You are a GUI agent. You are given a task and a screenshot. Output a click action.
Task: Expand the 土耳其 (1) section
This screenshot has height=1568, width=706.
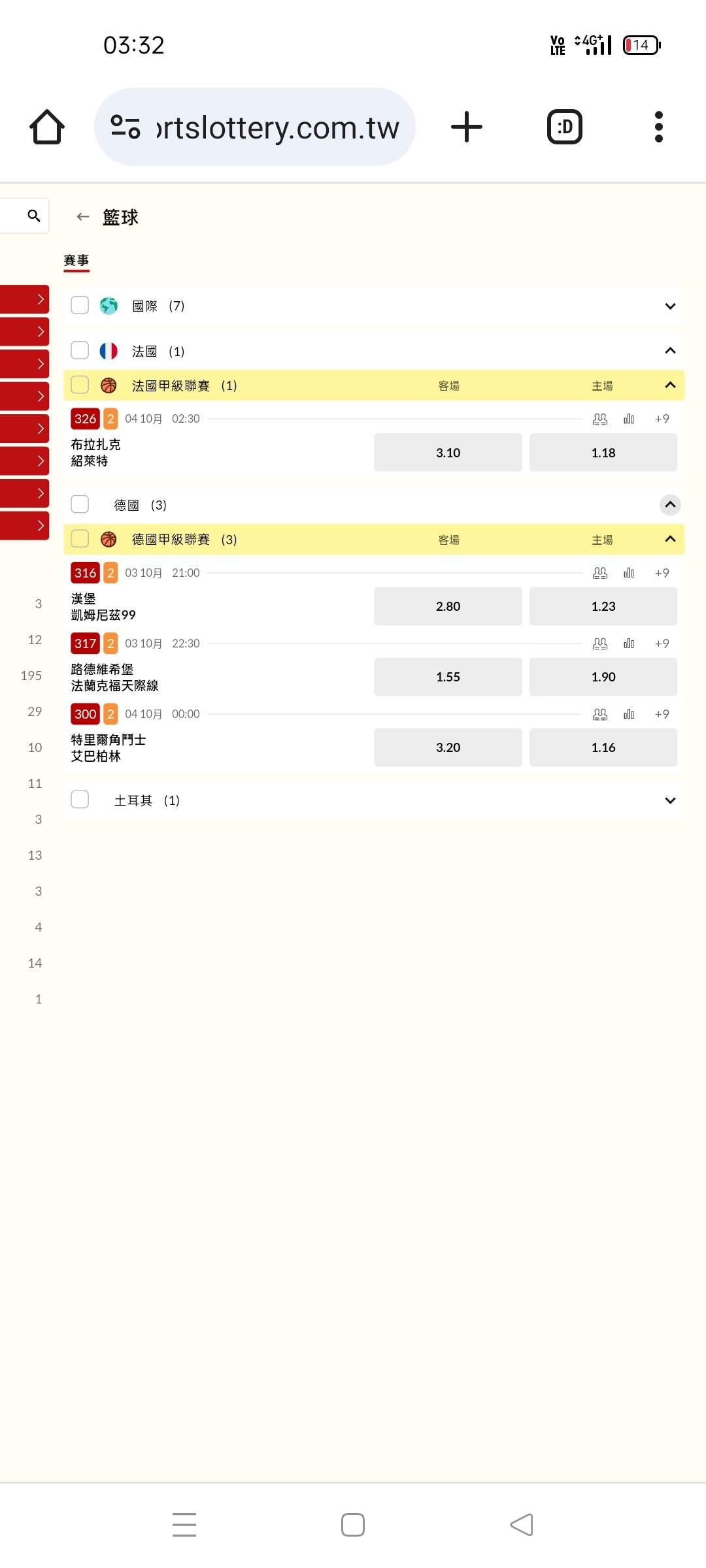(x=670, y=800)
